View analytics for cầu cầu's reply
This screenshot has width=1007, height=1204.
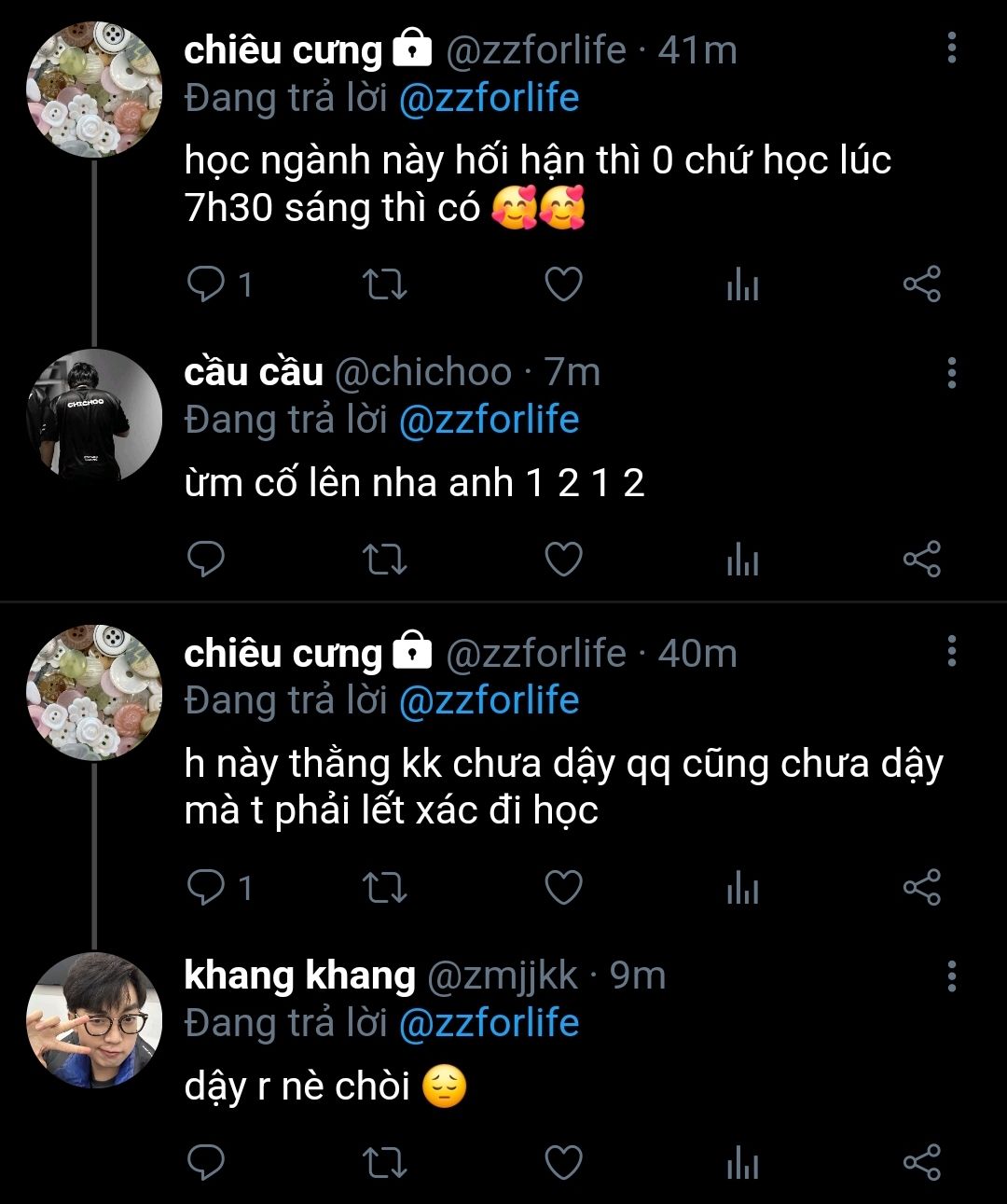tap(742, 559)
